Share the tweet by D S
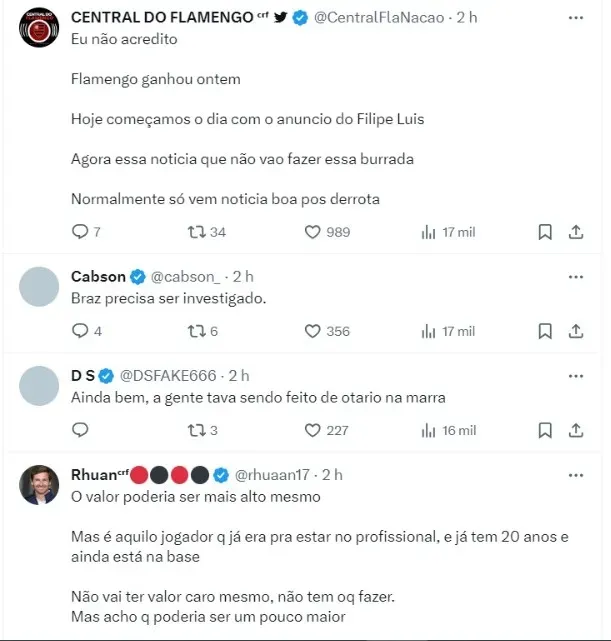Viewport: 611px width, 641px height. click(576, 430)
